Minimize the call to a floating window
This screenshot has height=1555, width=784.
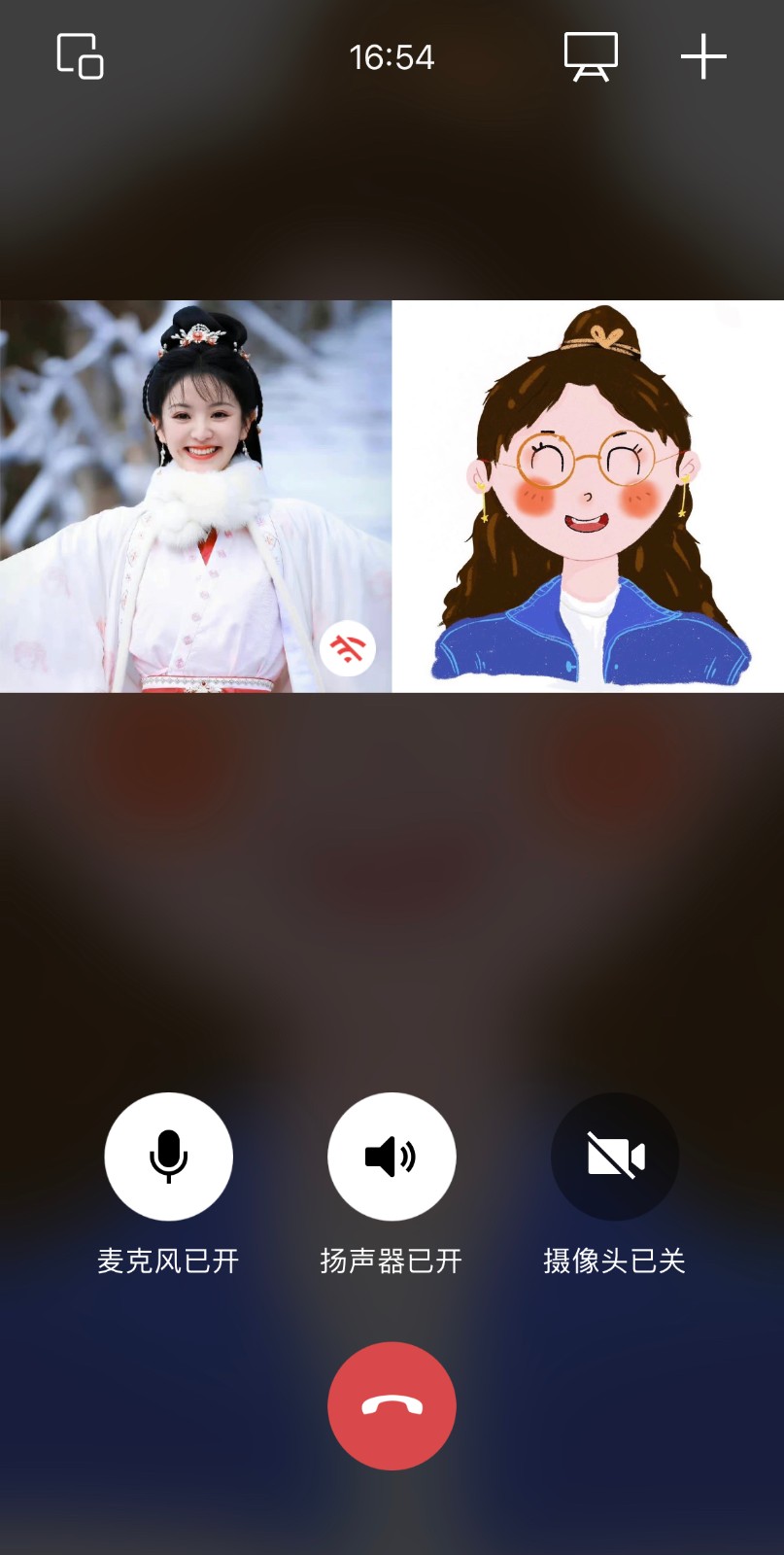point(80,56)
